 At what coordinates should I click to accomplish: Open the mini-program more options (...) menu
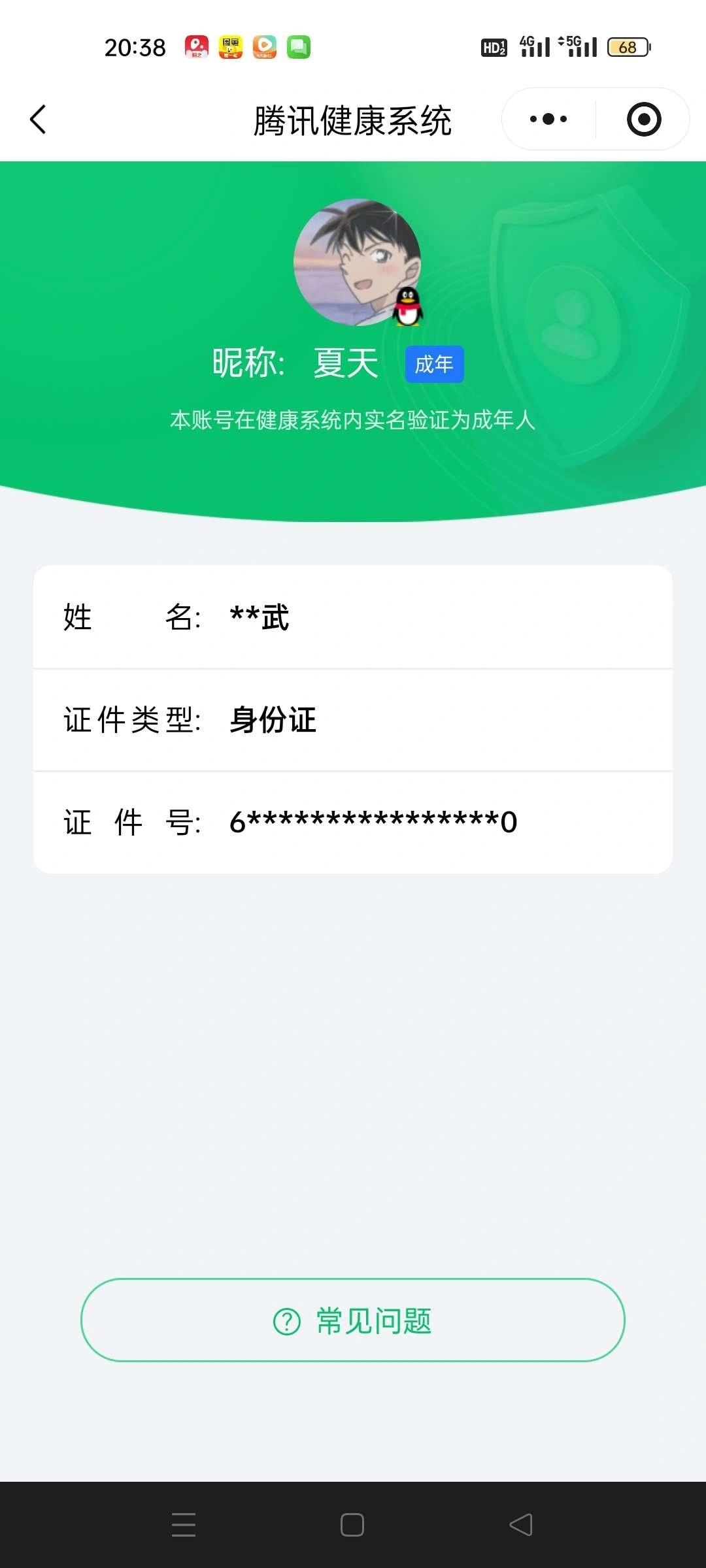pos(548,119)
